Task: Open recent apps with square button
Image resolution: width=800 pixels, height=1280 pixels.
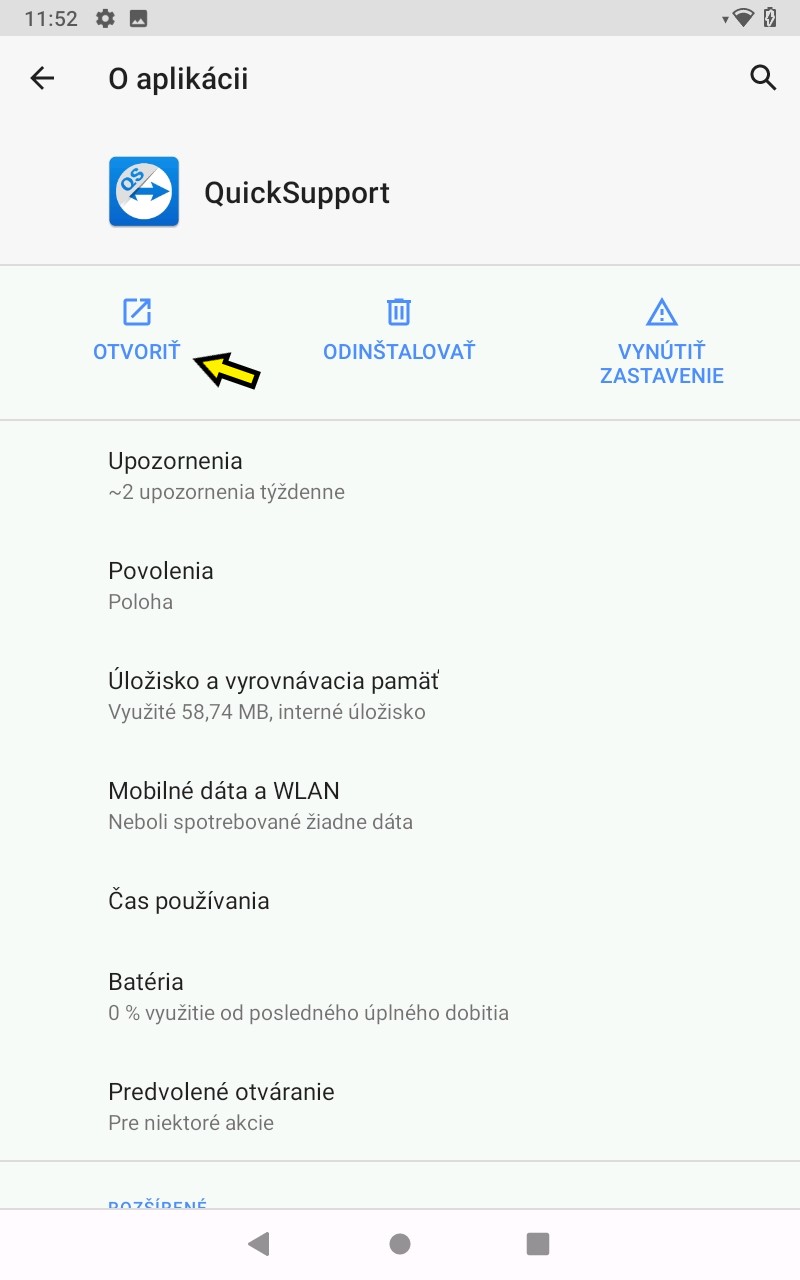Action: pos(538,1243)
